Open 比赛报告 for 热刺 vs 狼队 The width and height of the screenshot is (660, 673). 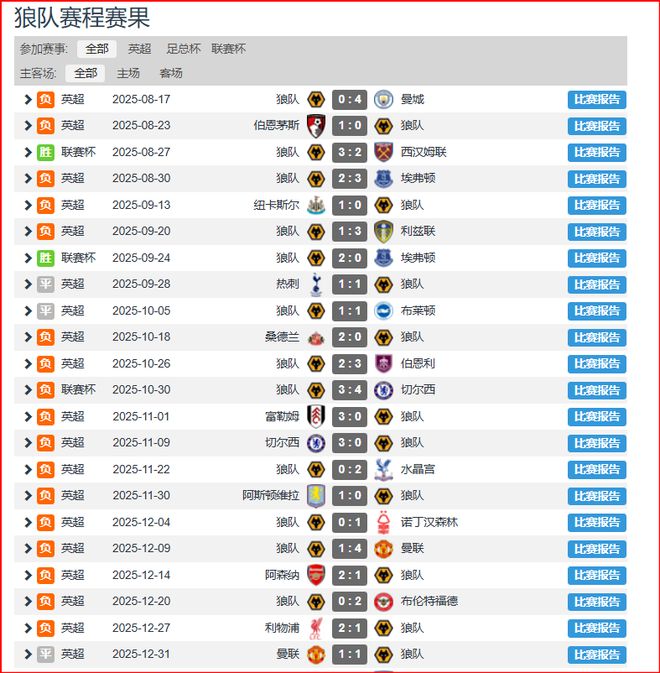597,284
